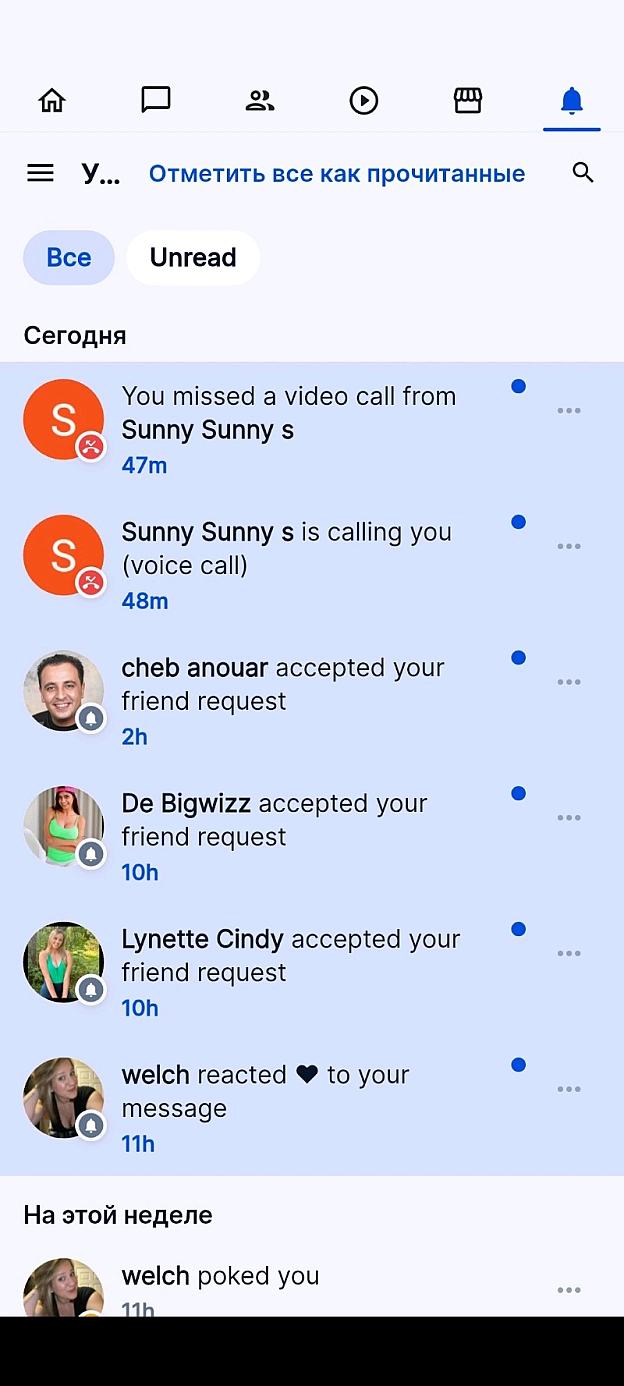Open the welch poked you notification
The image size is (624, 1386).
pyautogui.click(x=312, y=1284)
